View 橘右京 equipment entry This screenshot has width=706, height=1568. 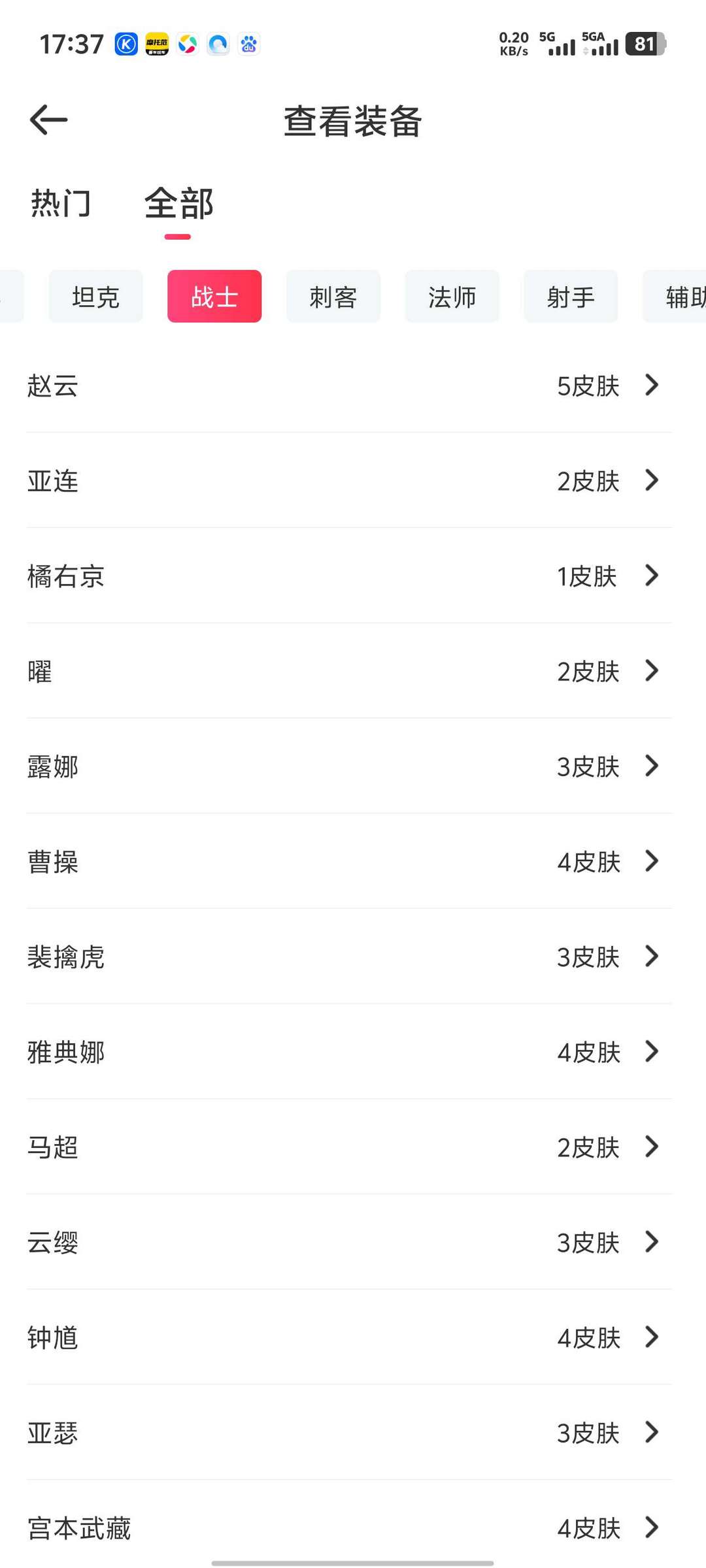coord(349,576)
